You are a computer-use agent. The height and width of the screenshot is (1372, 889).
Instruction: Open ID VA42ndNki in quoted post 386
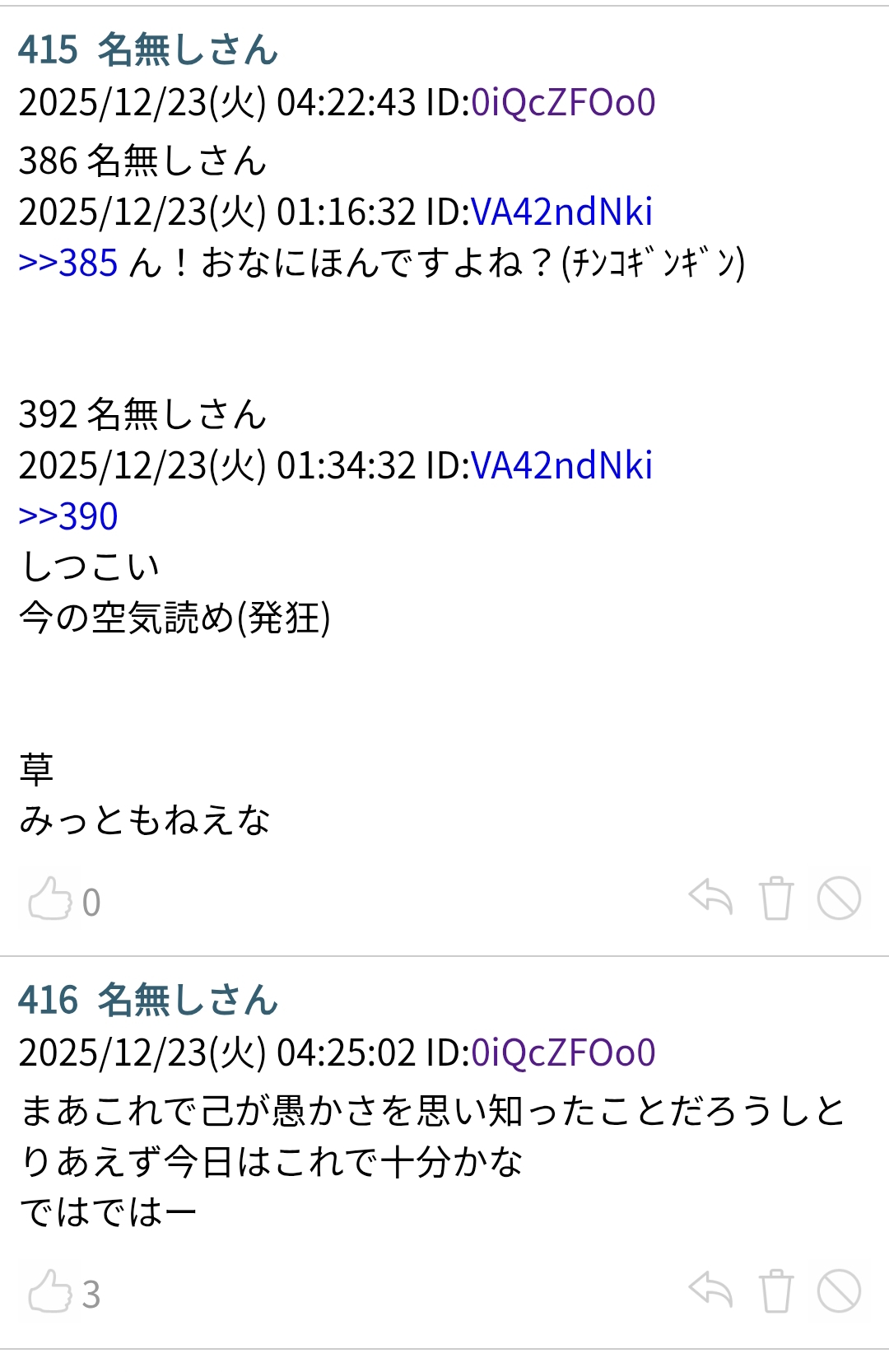tap(561, 213)
